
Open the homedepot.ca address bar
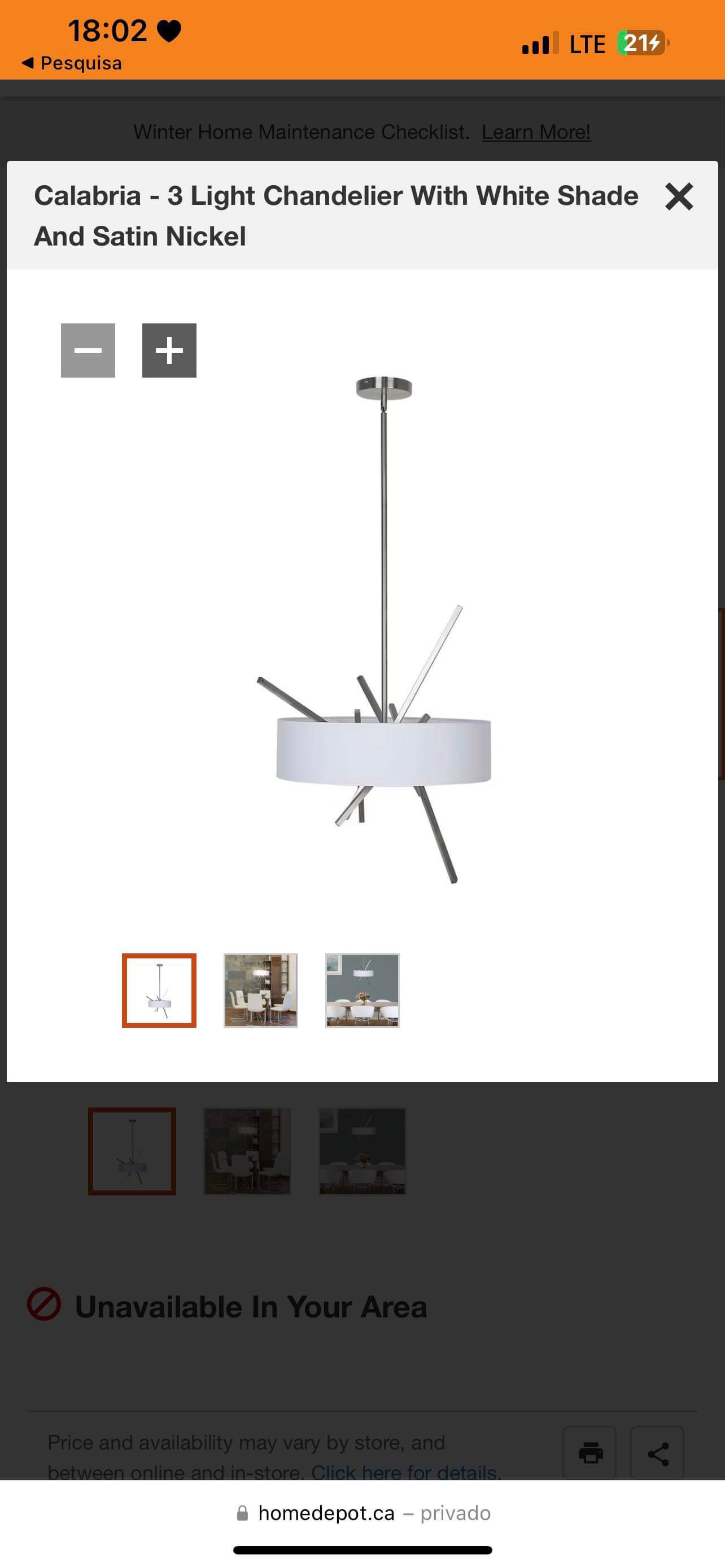[362, 1513]
